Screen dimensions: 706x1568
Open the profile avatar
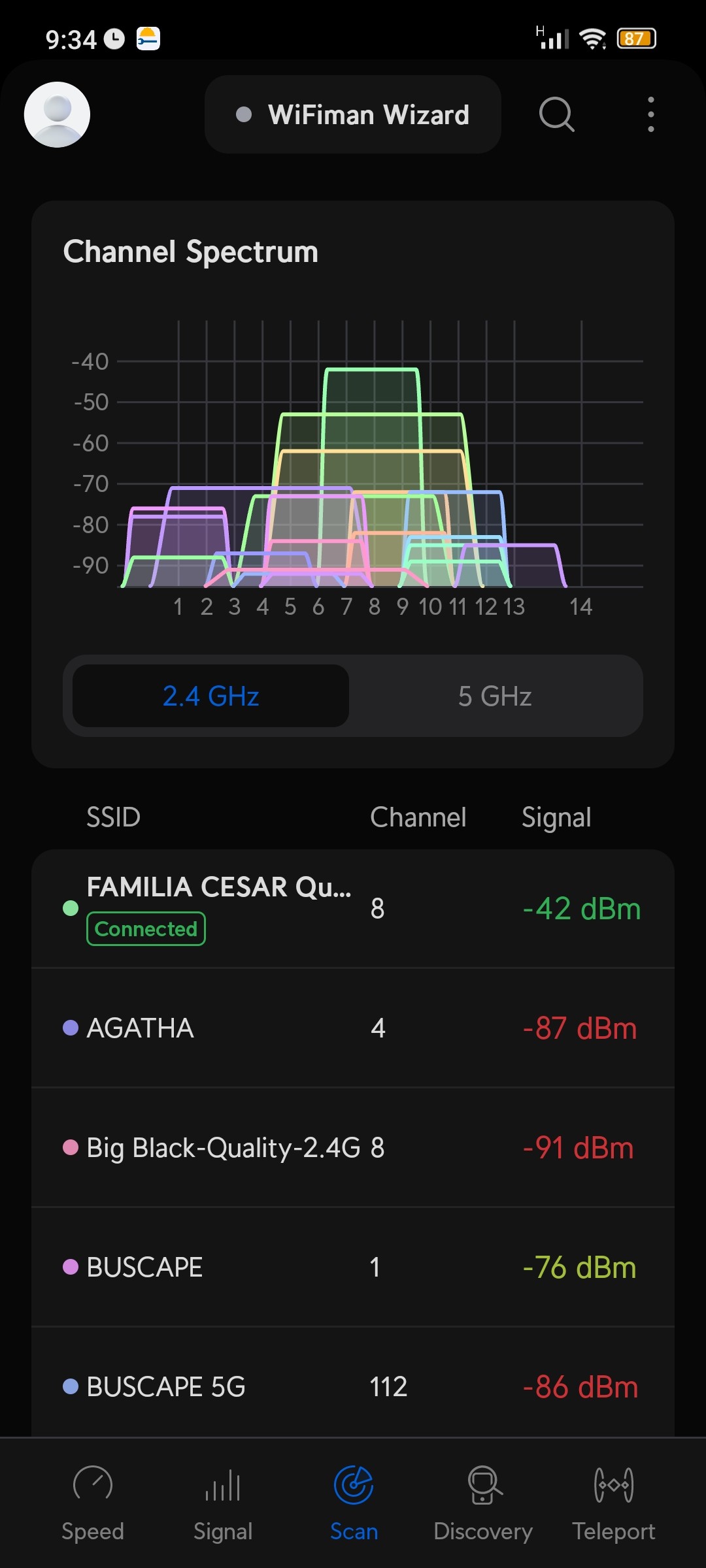57,114
